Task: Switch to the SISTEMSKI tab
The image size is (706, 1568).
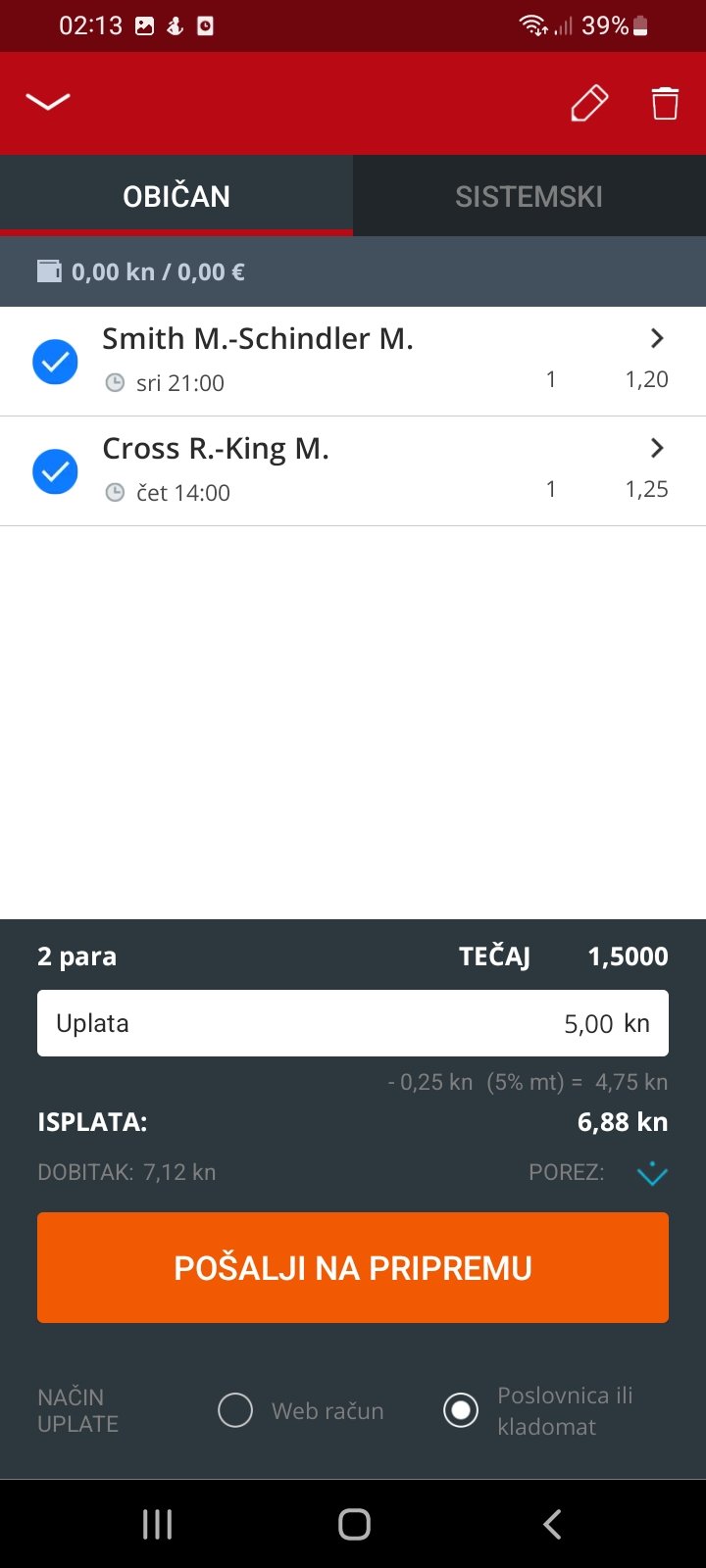Action: (x=529, y=196)
